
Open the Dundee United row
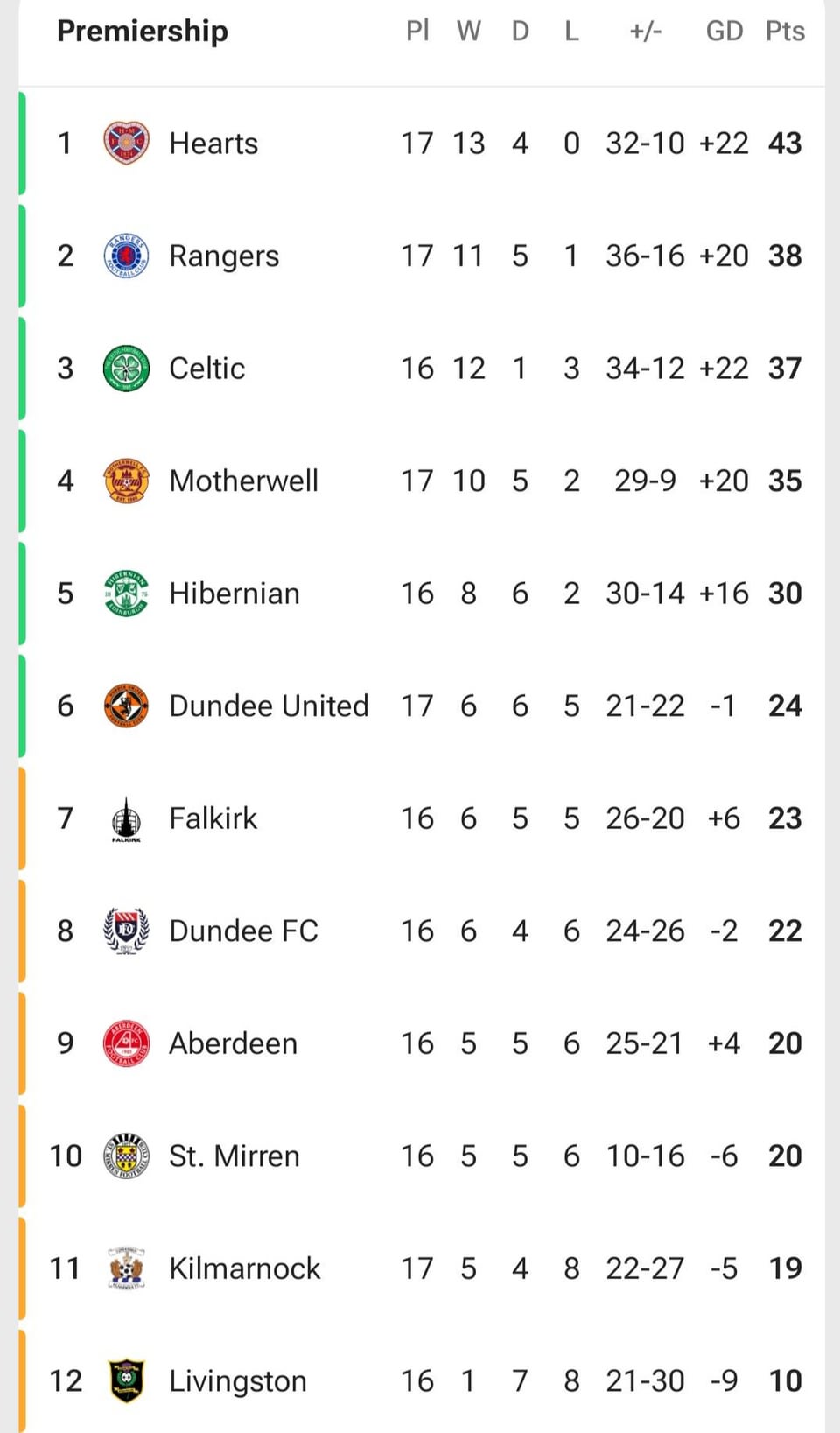click(268, 706)
